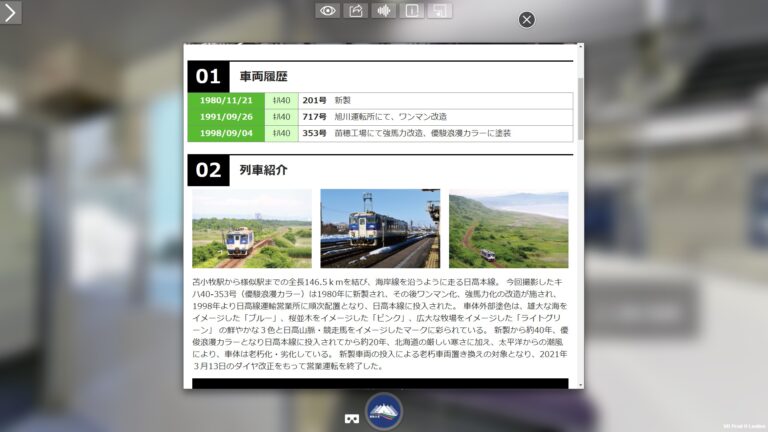This screenshot has height=432, width=768.
Task: Close the train info popup
Action: click(x=527, y=19)
